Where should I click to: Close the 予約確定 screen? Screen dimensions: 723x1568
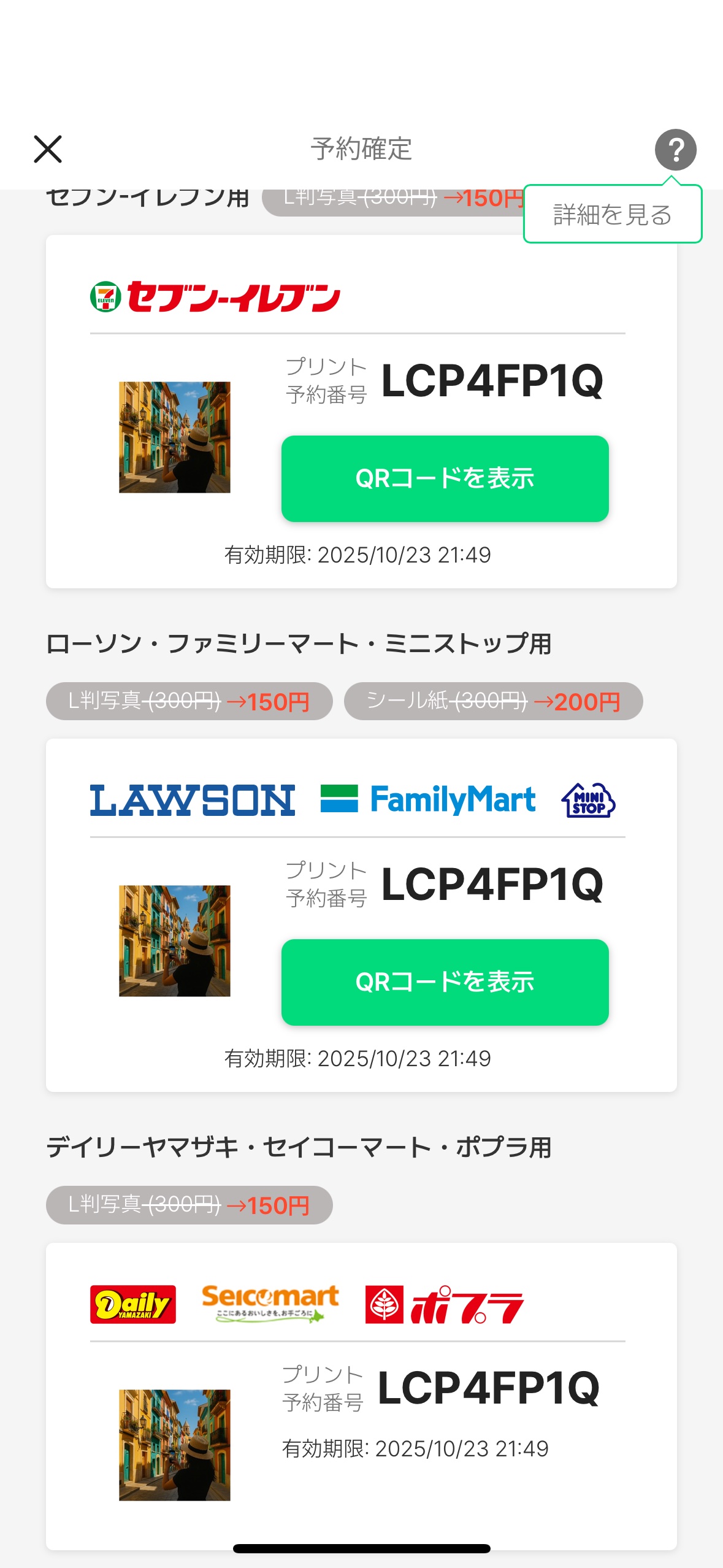point(48,149)
